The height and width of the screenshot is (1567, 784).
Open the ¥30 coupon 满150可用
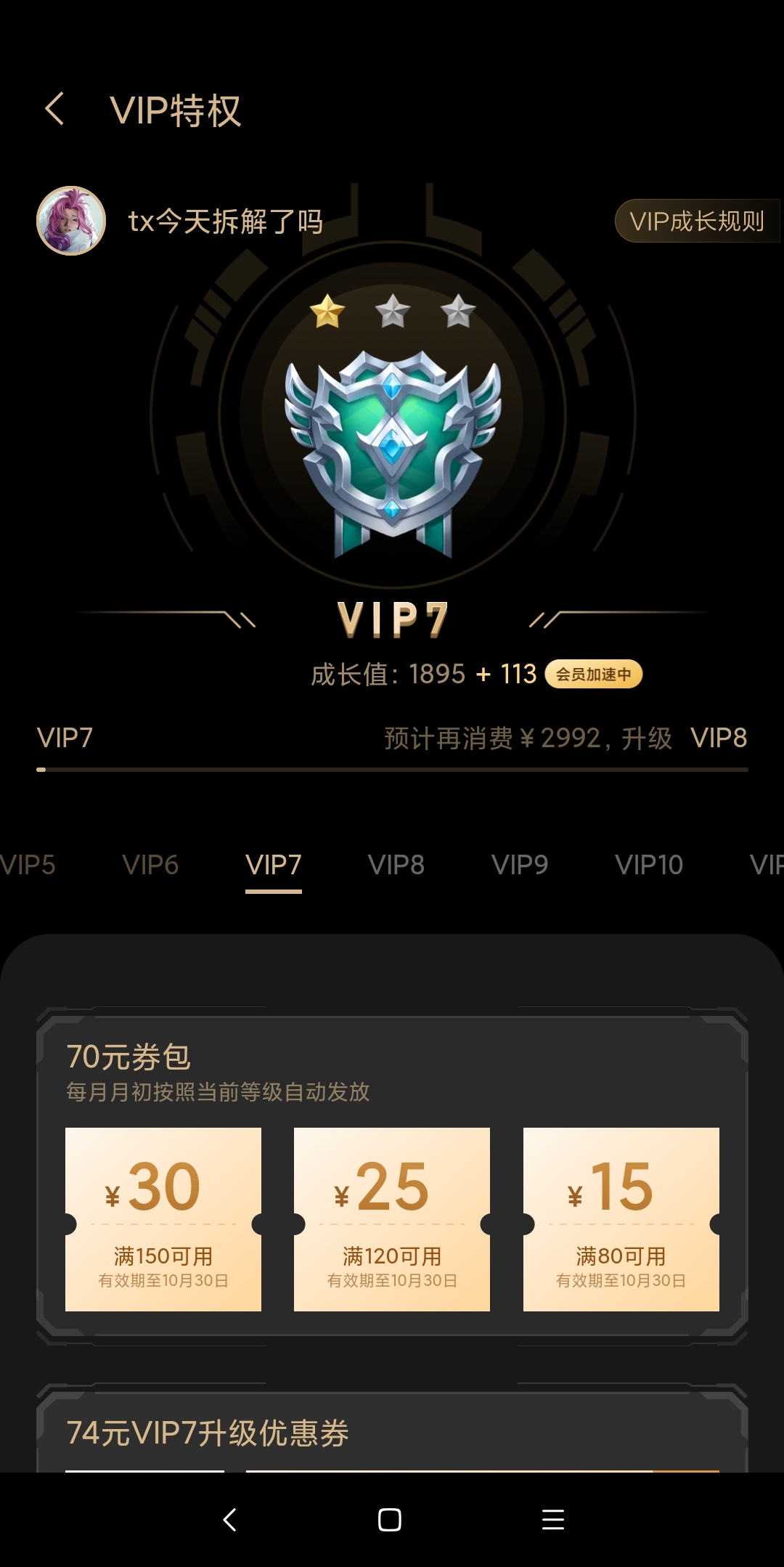pyautogui.click(x=163, y=1219)
